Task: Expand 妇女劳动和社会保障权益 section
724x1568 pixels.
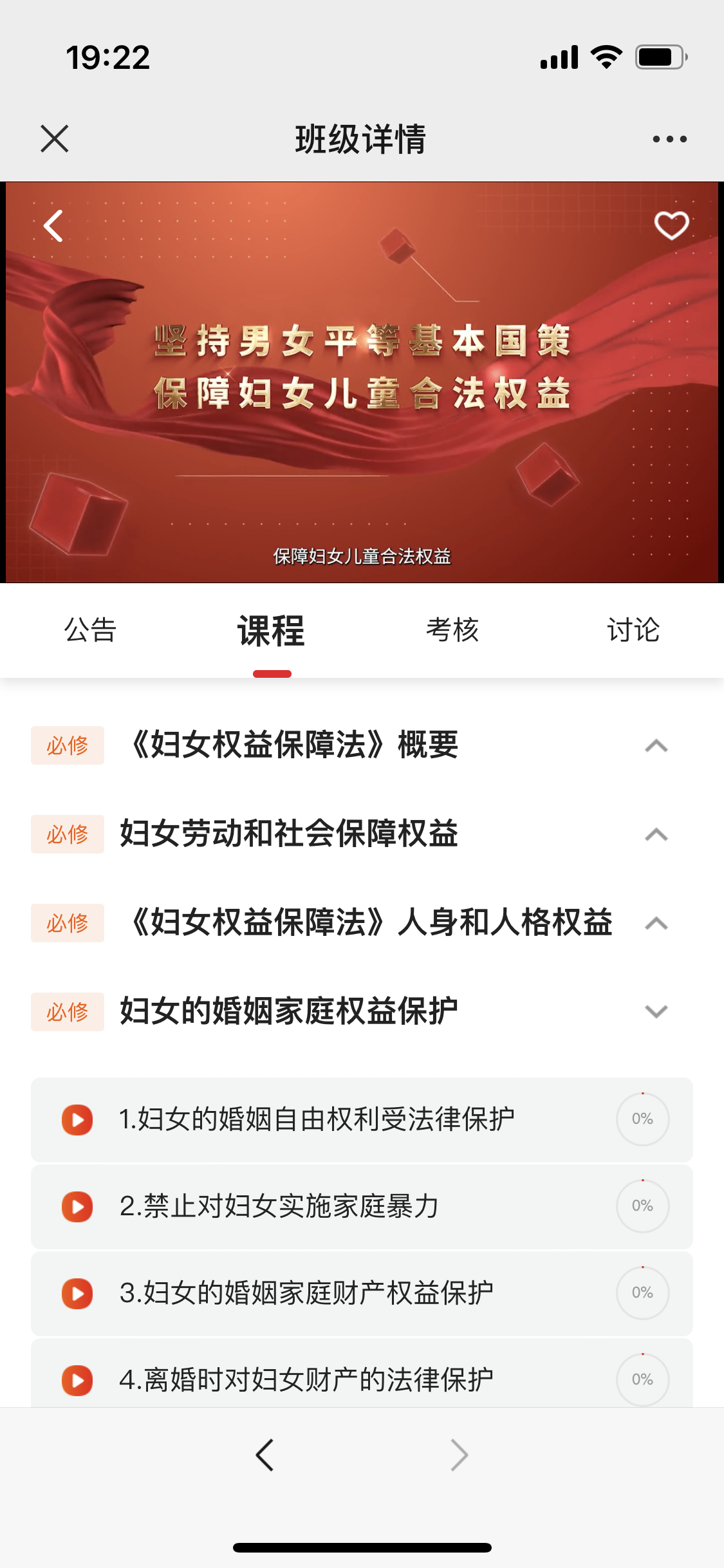Action: coord(656,834)
